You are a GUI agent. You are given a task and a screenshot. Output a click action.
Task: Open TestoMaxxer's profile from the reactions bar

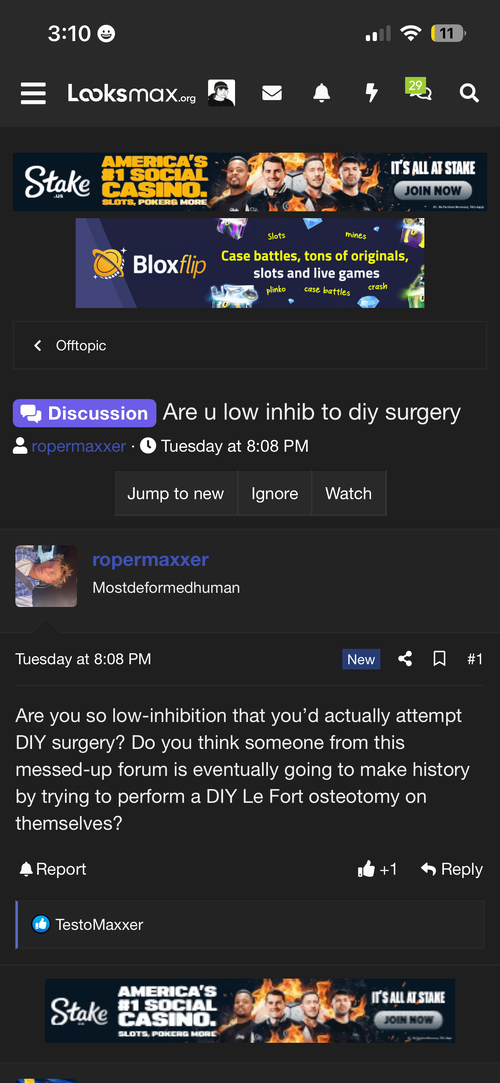pyautogui.click(x=99, y=924)
